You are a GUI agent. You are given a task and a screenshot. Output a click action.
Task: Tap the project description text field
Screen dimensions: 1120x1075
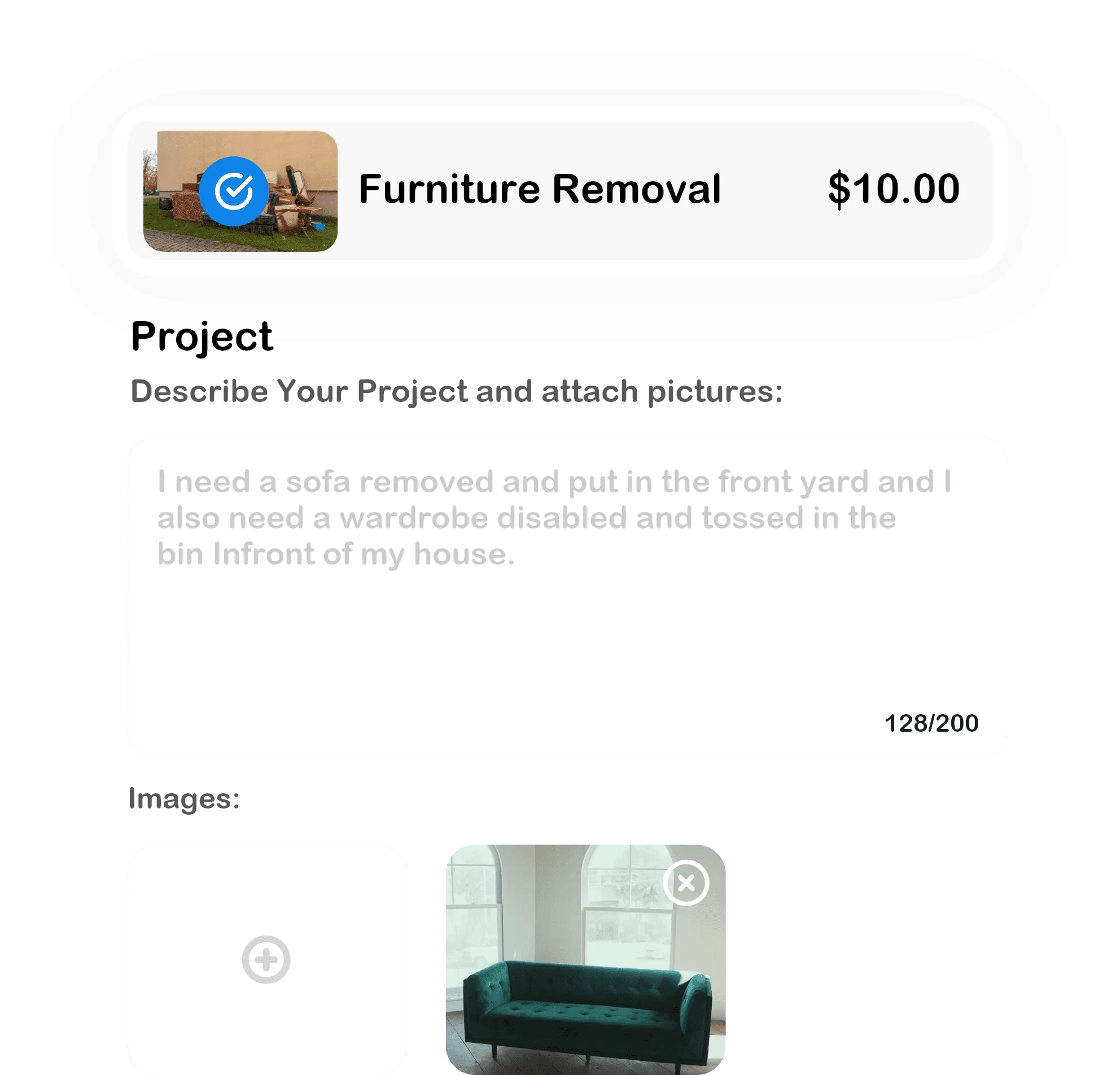pos(568,596)
